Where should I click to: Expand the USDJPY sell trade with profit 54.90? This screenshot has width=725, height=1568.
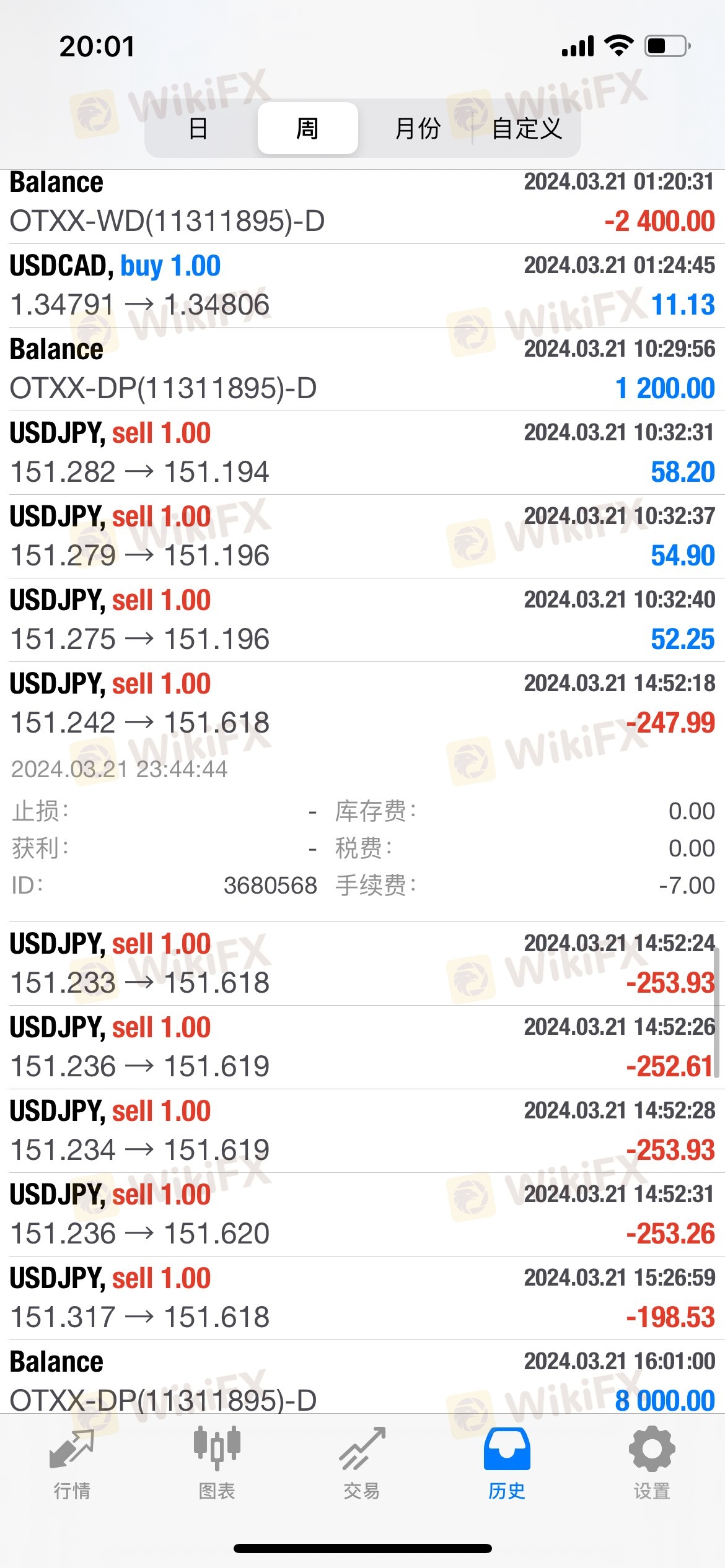click(x=362, y=536)
